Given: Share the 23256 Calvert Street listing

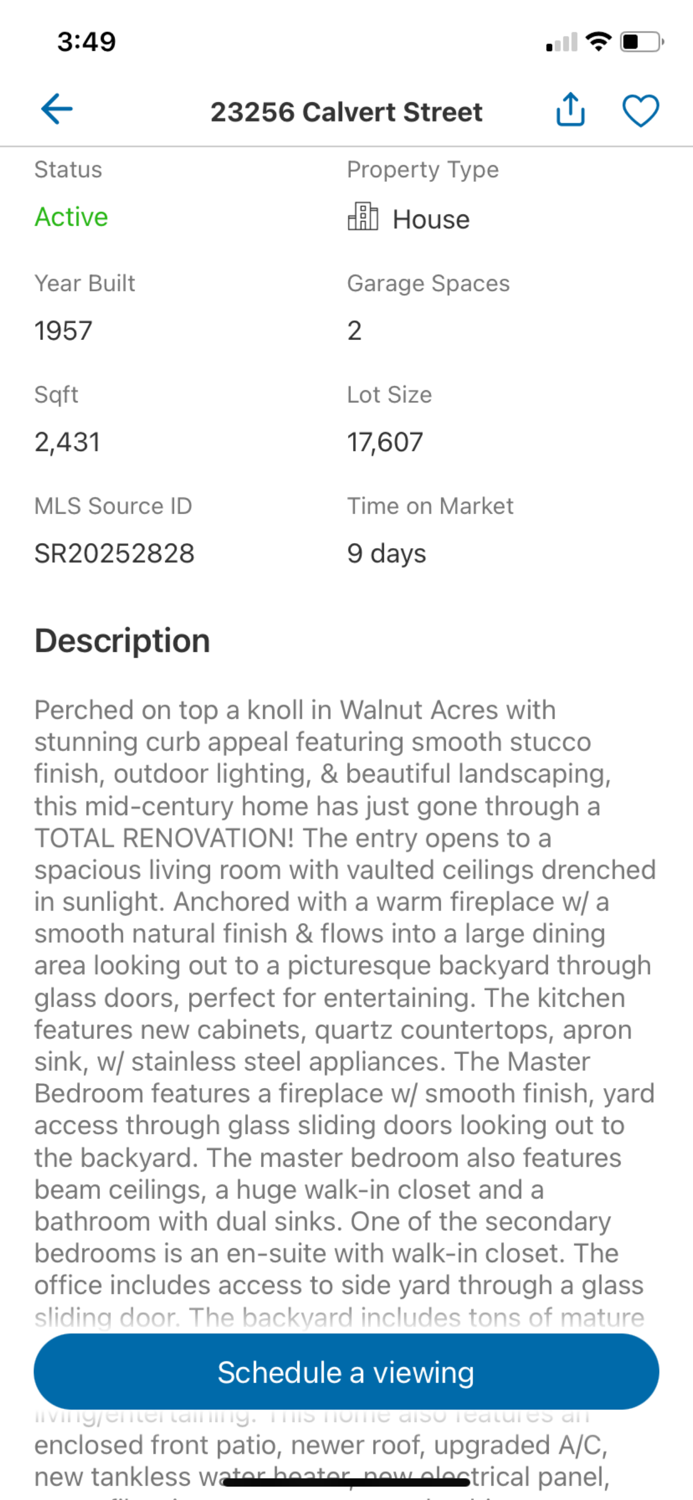Looking at the screenshot, I should 570,110.
